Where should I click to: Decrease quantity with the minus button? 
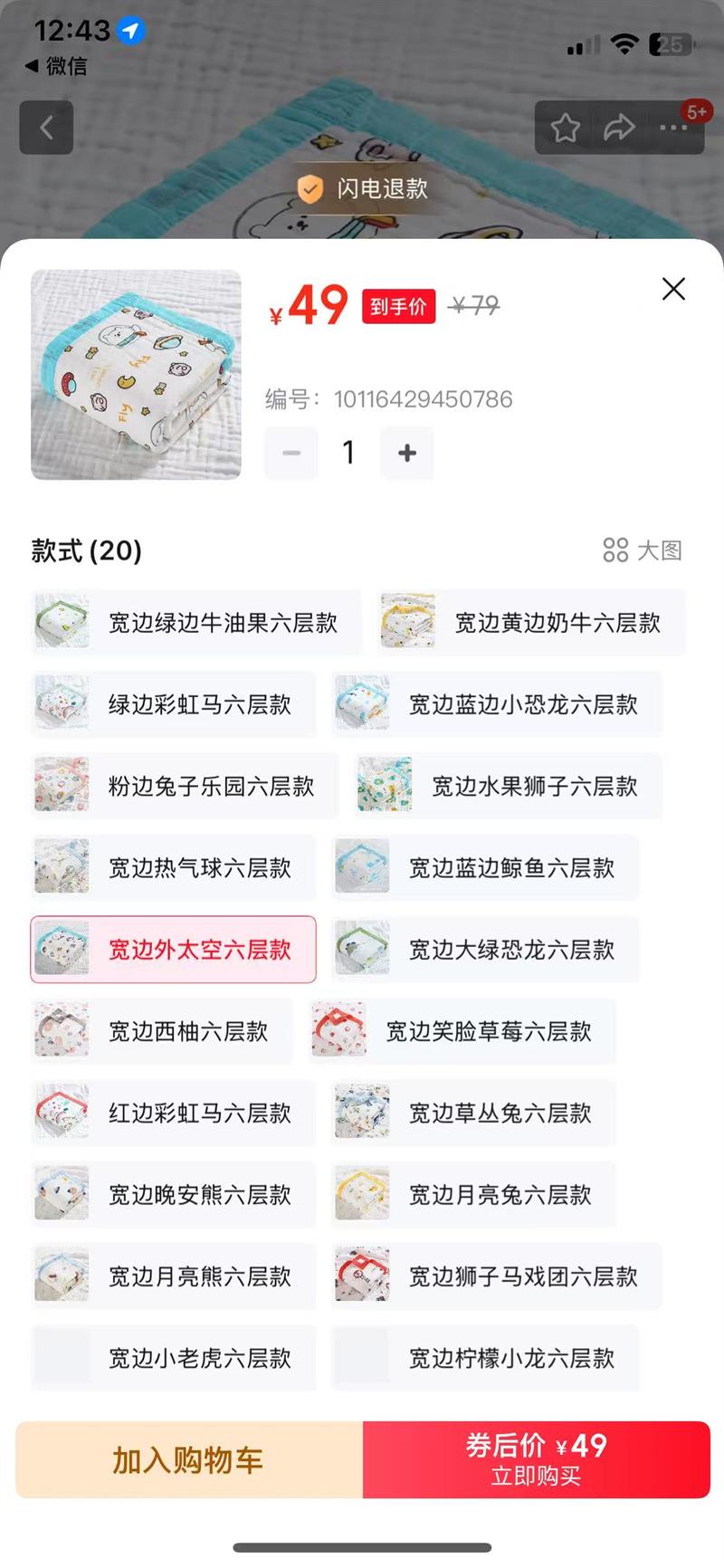click(291, 453)
